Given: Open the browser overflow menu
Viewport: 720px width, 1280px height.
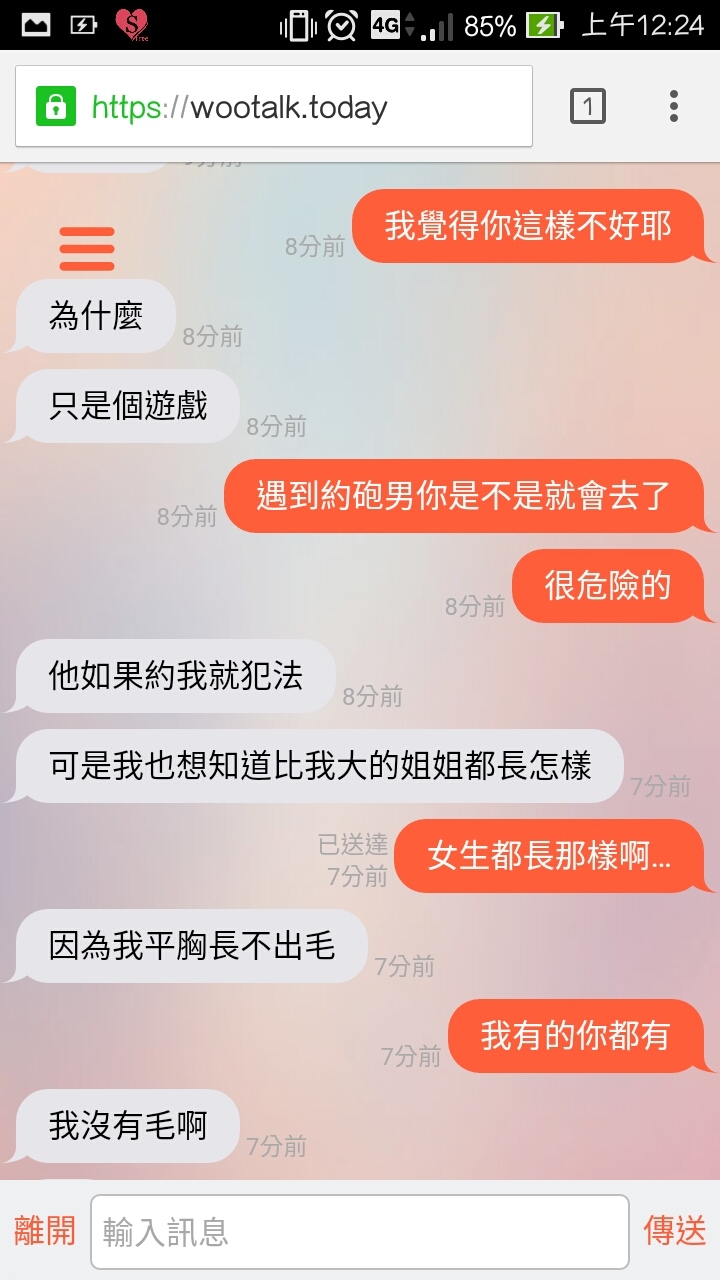Looking at the screenshot, I should 674,106.
